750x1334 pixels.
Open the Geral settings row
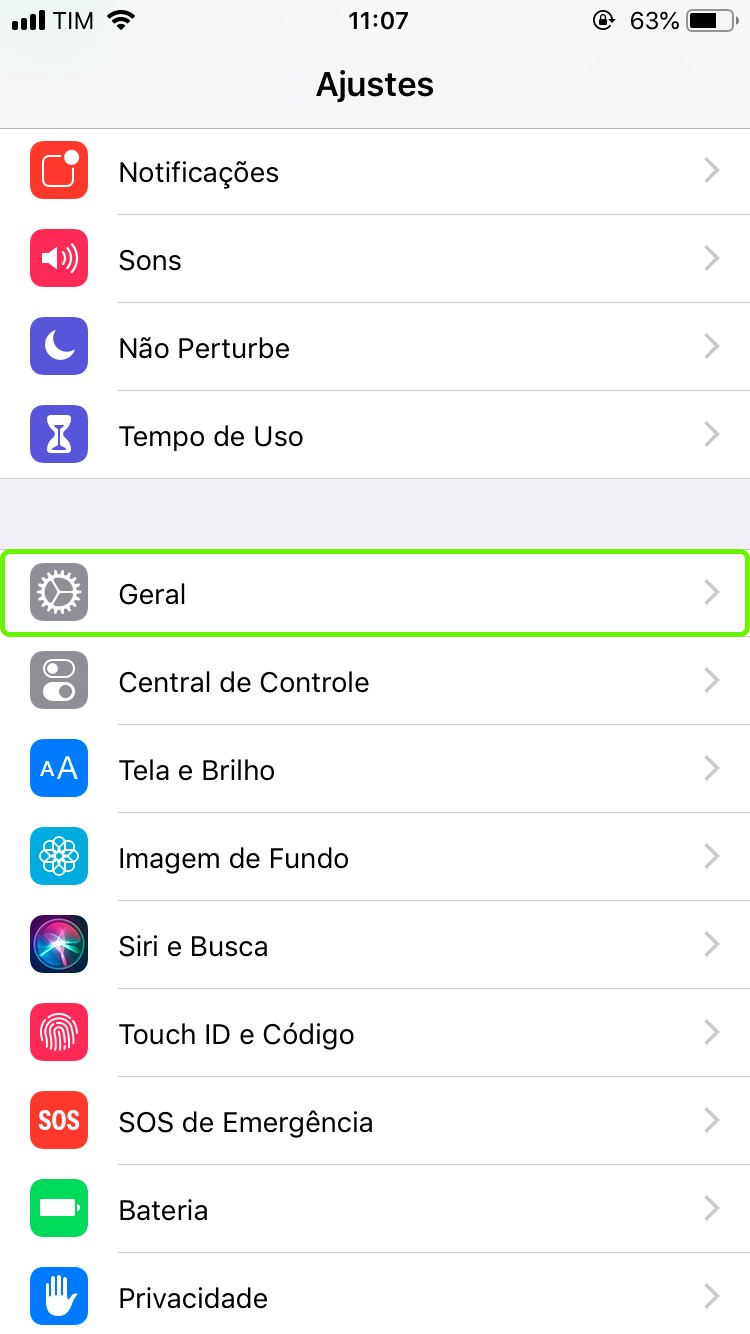coord(375,593)
